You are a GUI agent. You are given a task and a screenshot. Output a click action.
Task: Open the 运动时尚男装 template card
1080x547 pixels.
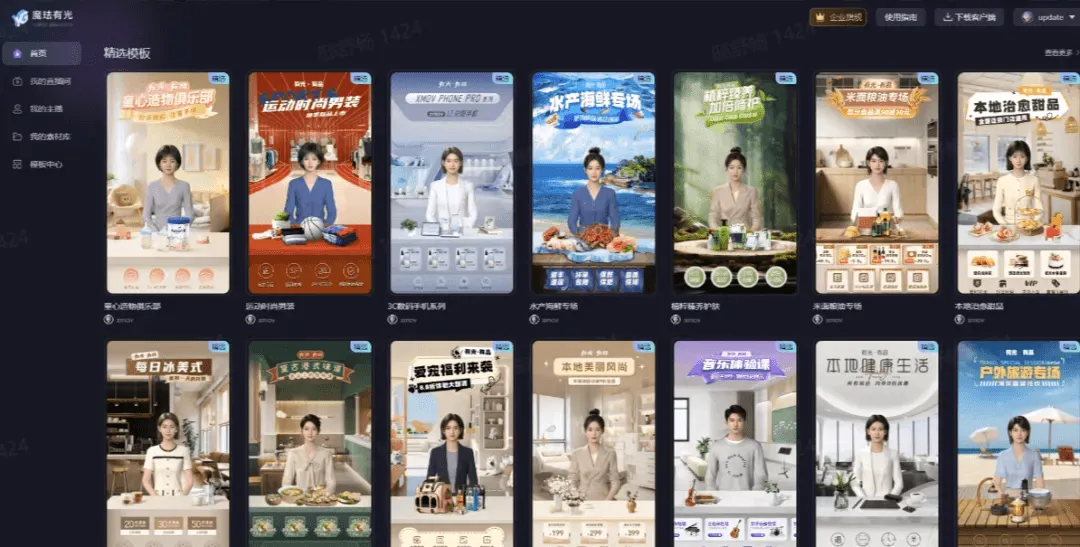(x=310, y=182)
